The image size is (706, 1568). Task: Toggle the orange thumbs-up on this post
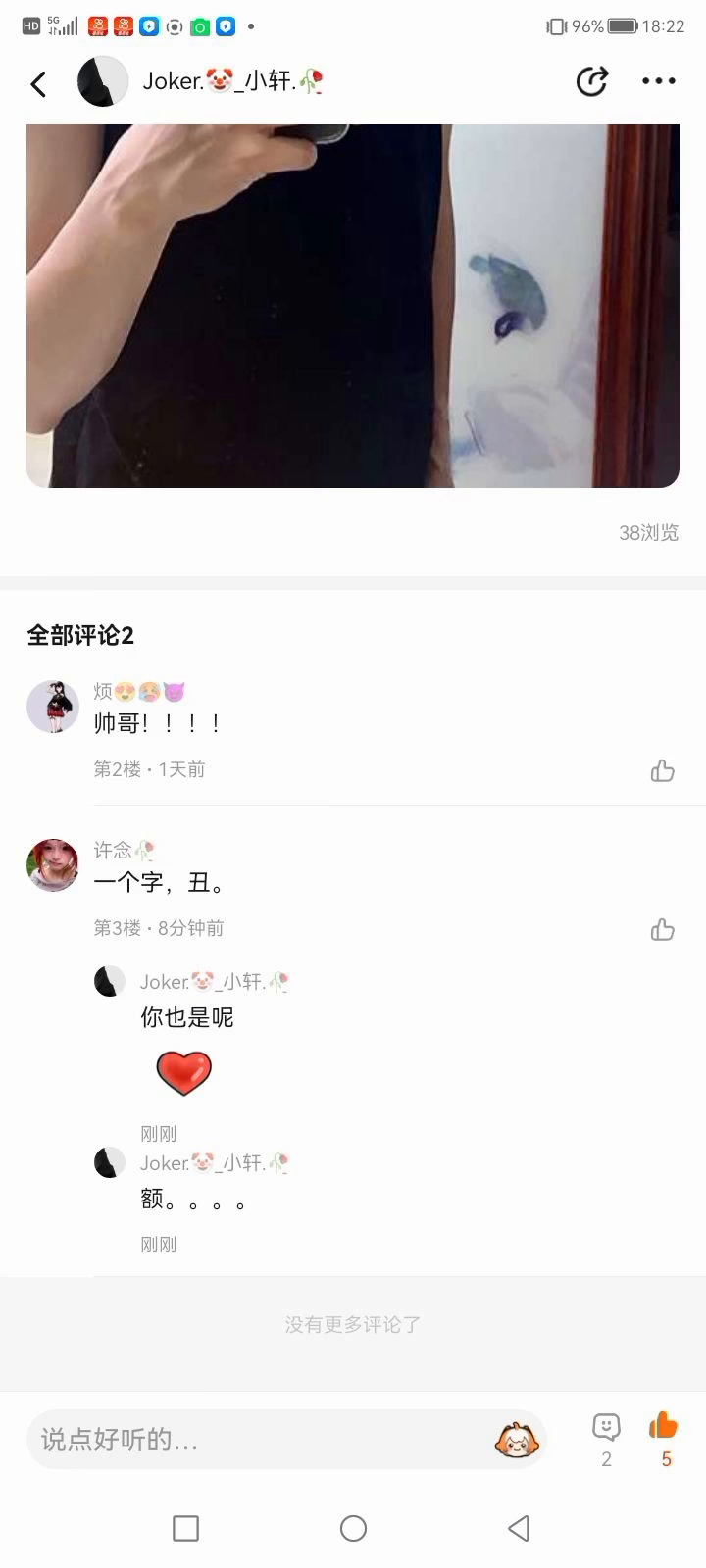click(664, 1427)
